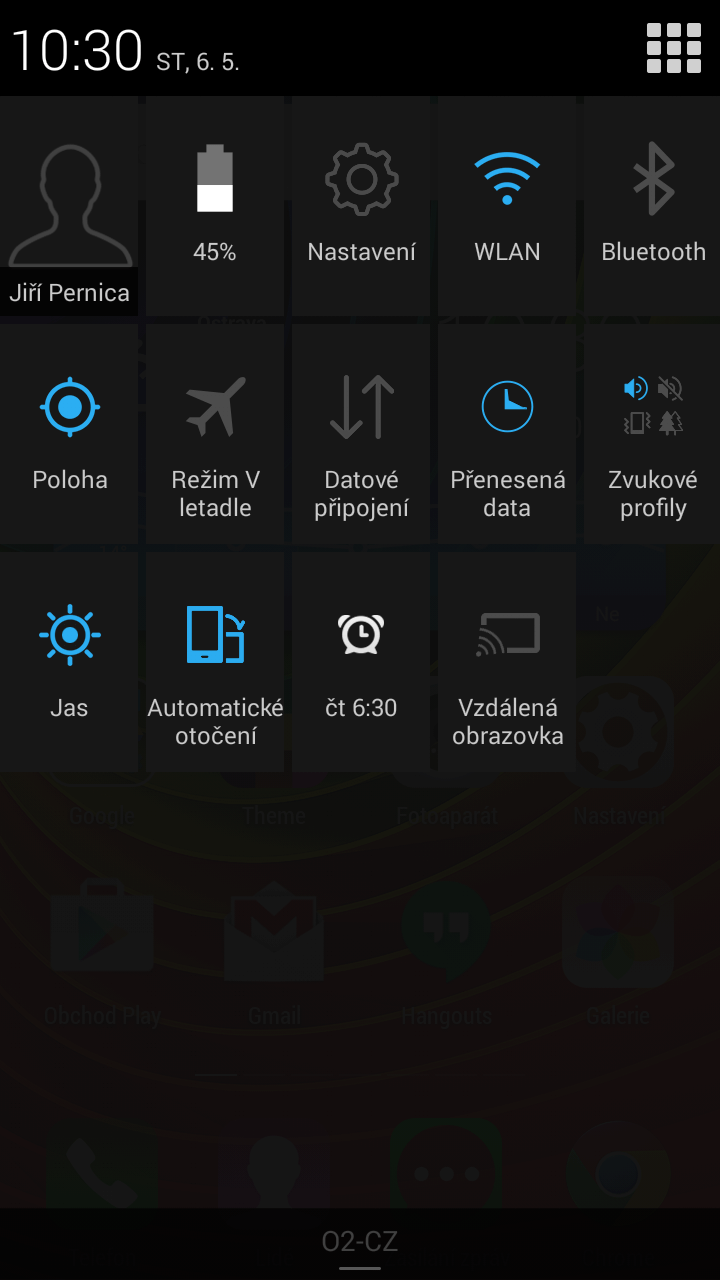This screenshot has width=720, height=1280.
Task: Toggle Datové připojení mobile data
Action: (x=361, y=434)
